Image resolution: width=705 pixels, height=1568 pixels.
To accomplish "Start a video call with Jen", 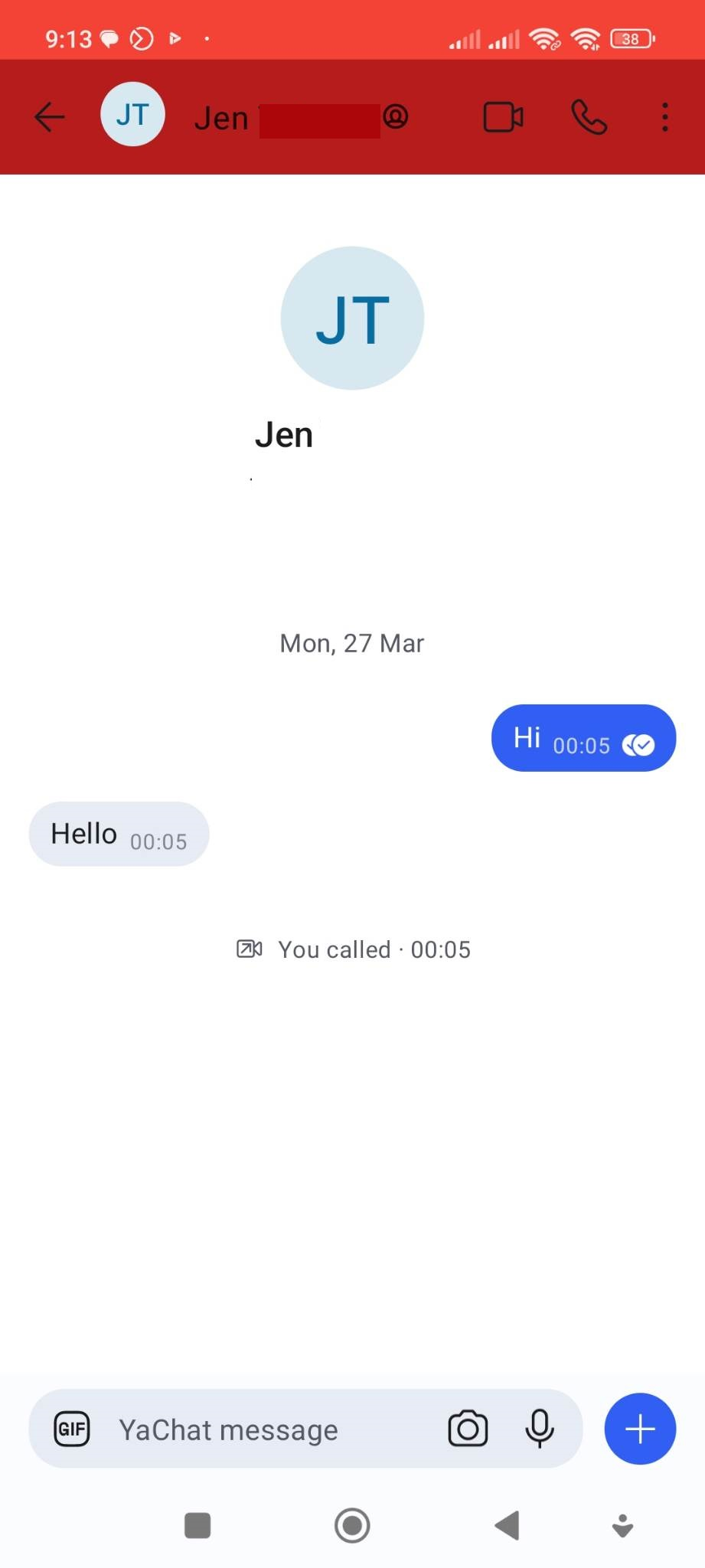I will click(503, 118).
